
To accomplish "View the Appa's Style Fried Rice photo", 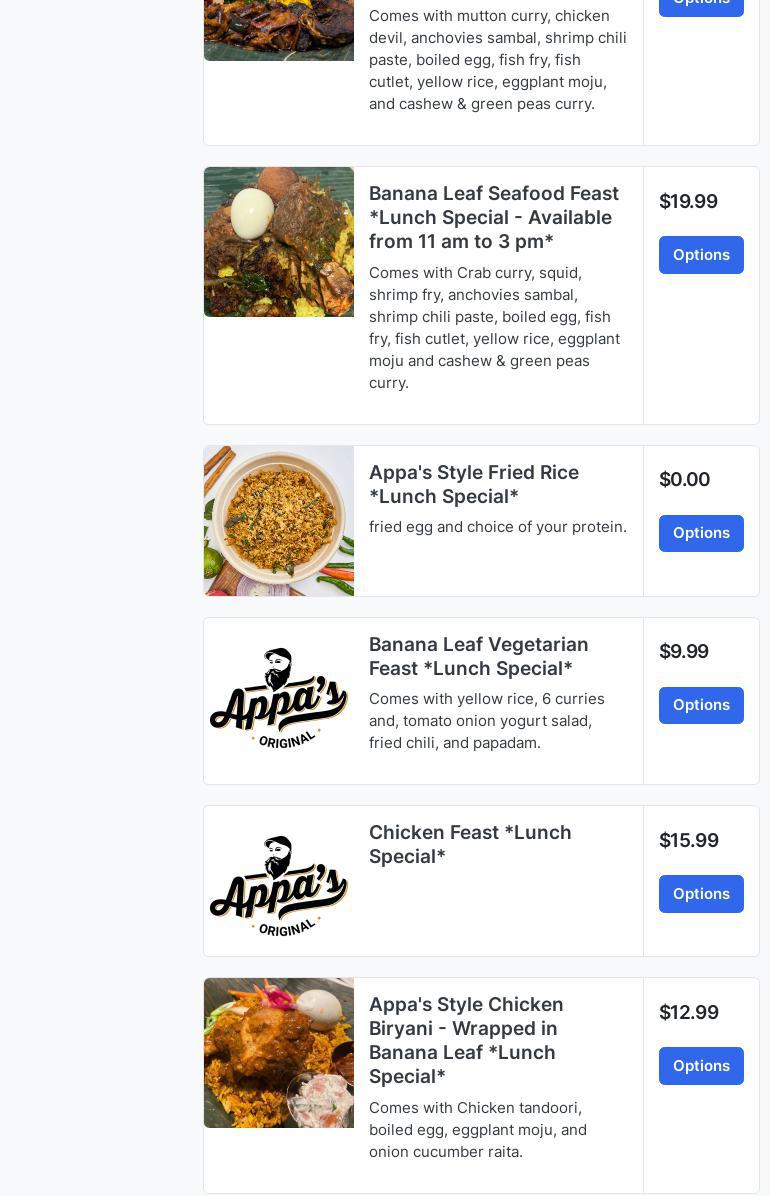I will pos(279,521).
